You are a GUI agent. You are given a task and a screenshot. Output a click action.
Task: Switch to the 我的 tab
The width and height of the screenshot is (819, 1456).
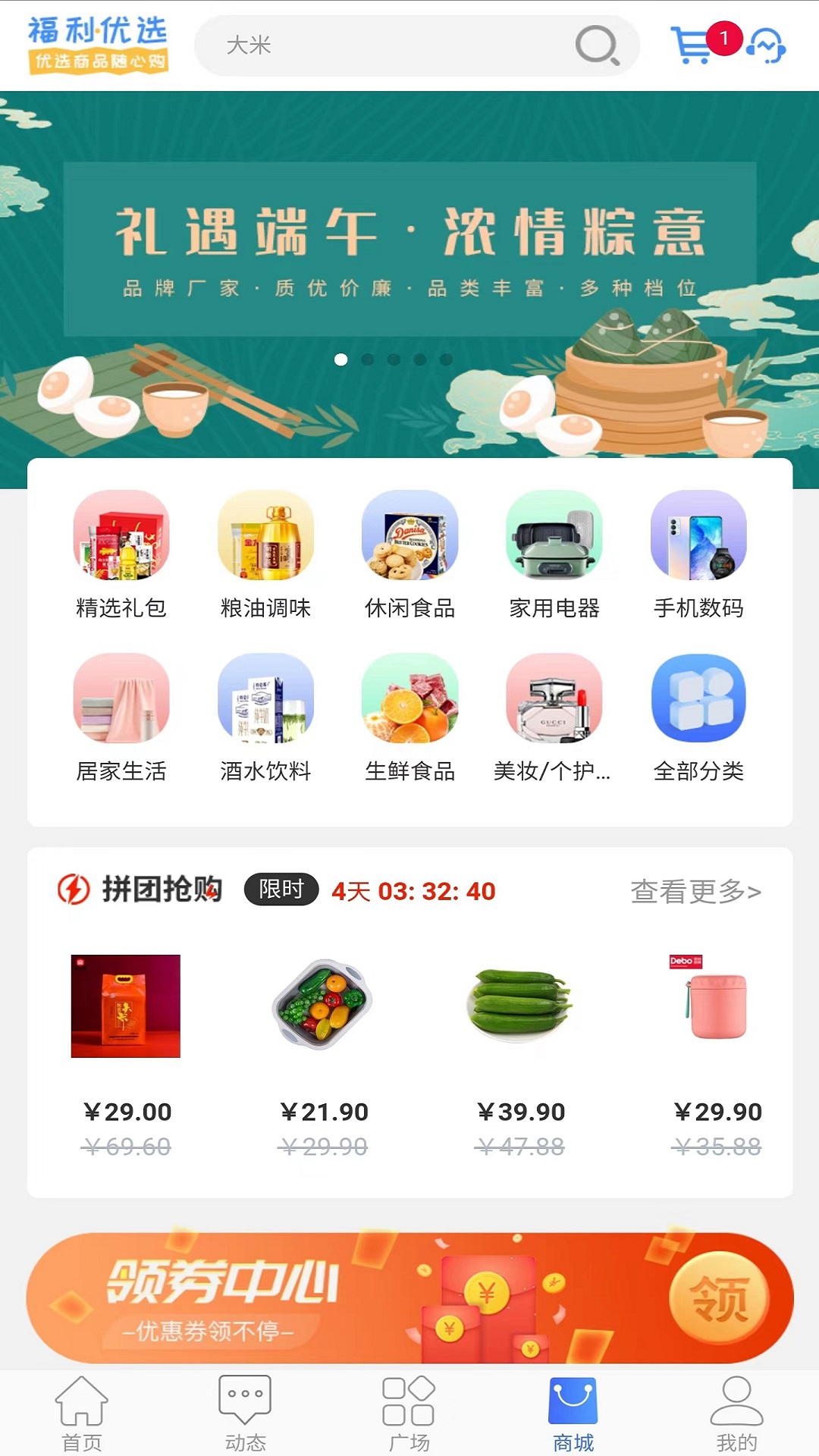[737, 1414]
